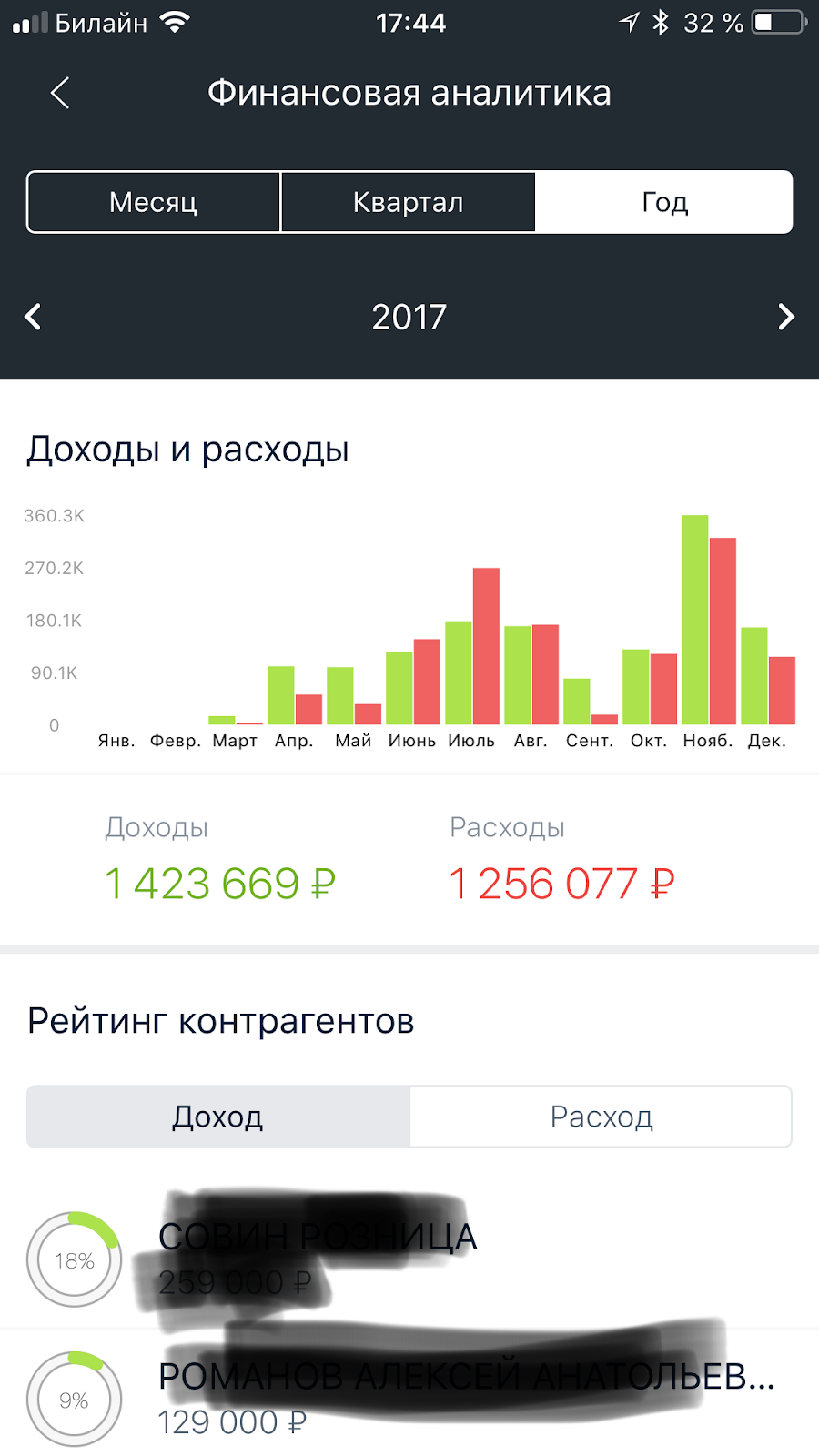Image resolution: width=819 pixels, height=1456 pixels.
Task: Open previous year with left chevron
Action: coord(34,317)
